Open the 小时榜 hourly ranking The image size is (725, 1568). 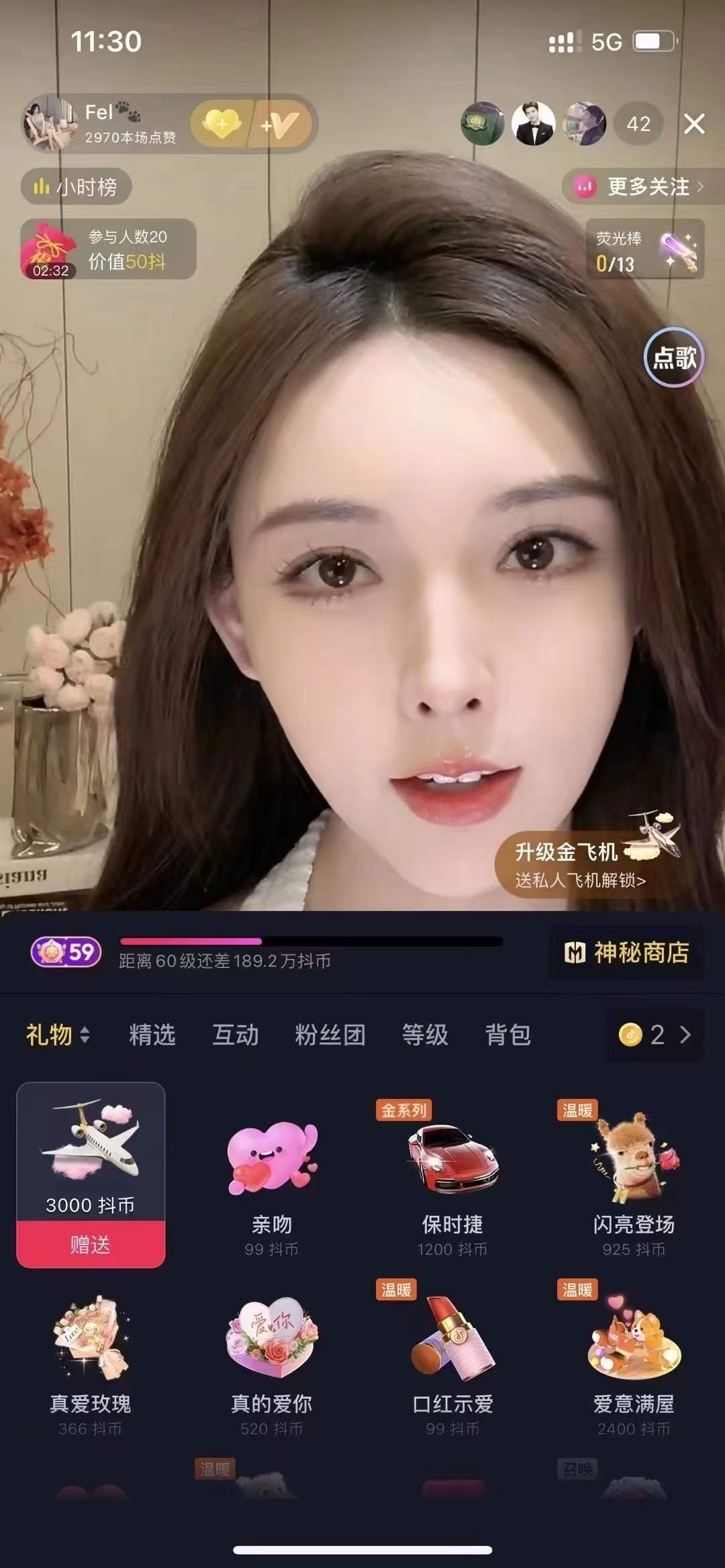(76, 187)
